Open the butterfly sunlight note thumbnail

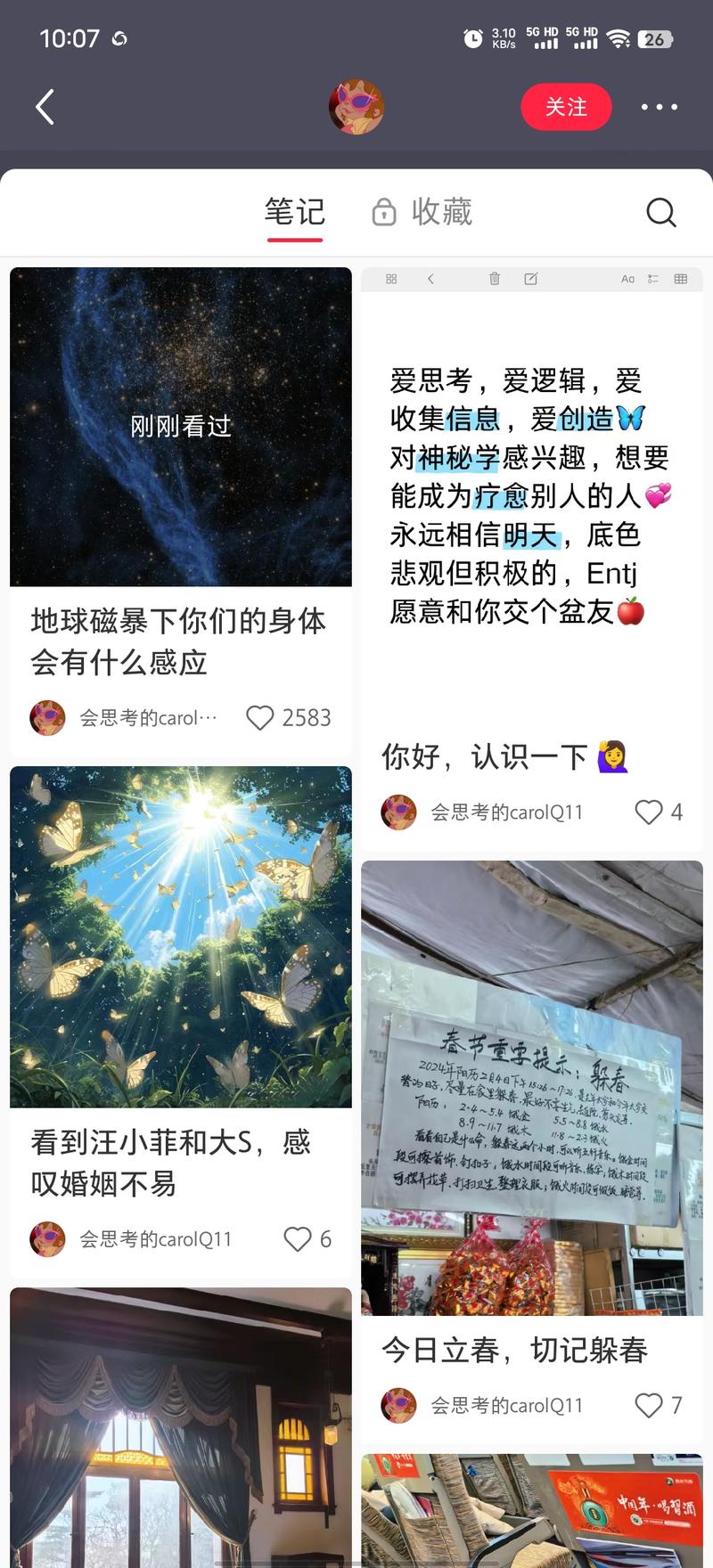(x=181, y=934)
